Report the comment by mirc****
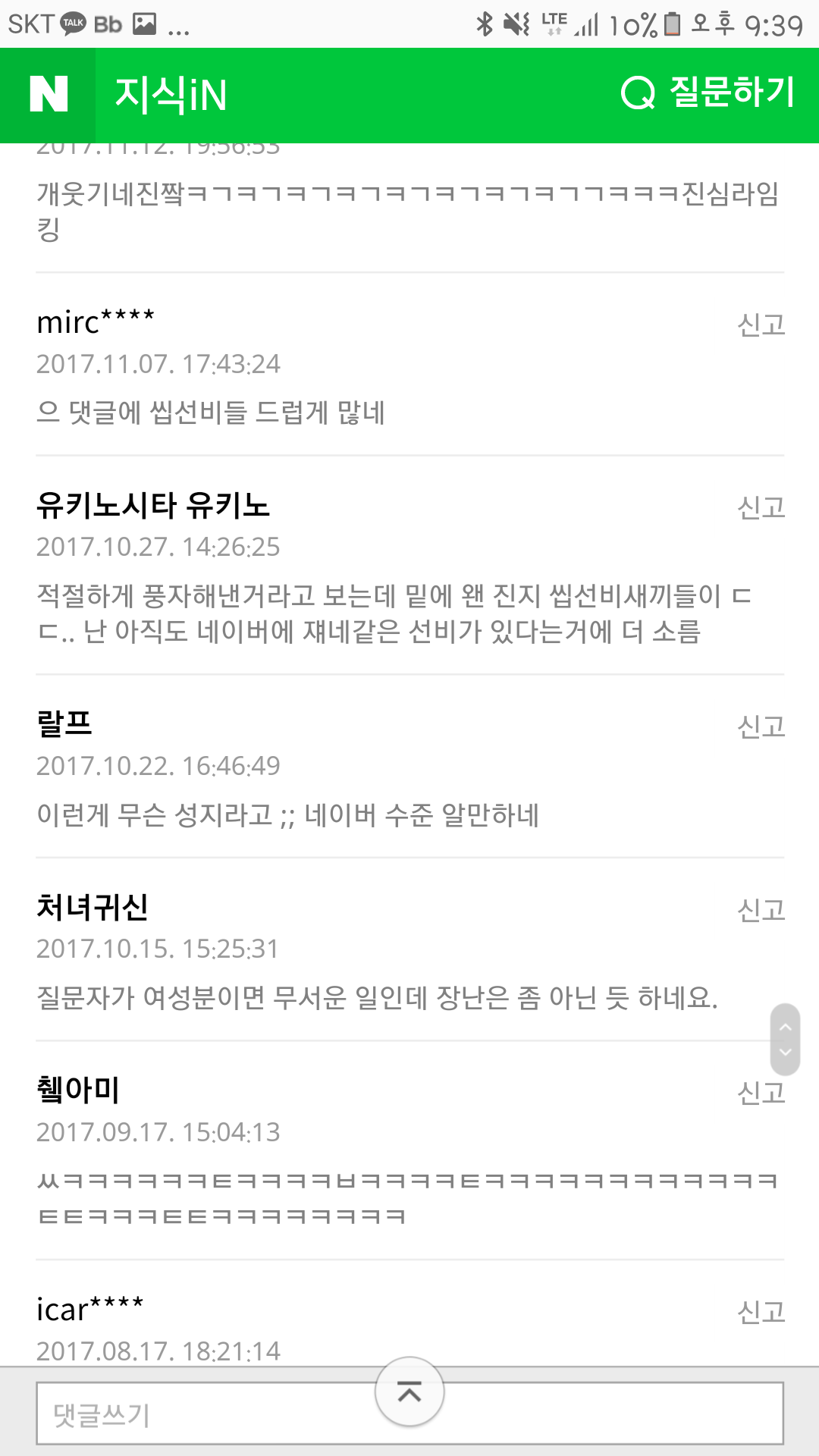The image size is (819, 1456). pyautogui.click(x=761, y=325)
